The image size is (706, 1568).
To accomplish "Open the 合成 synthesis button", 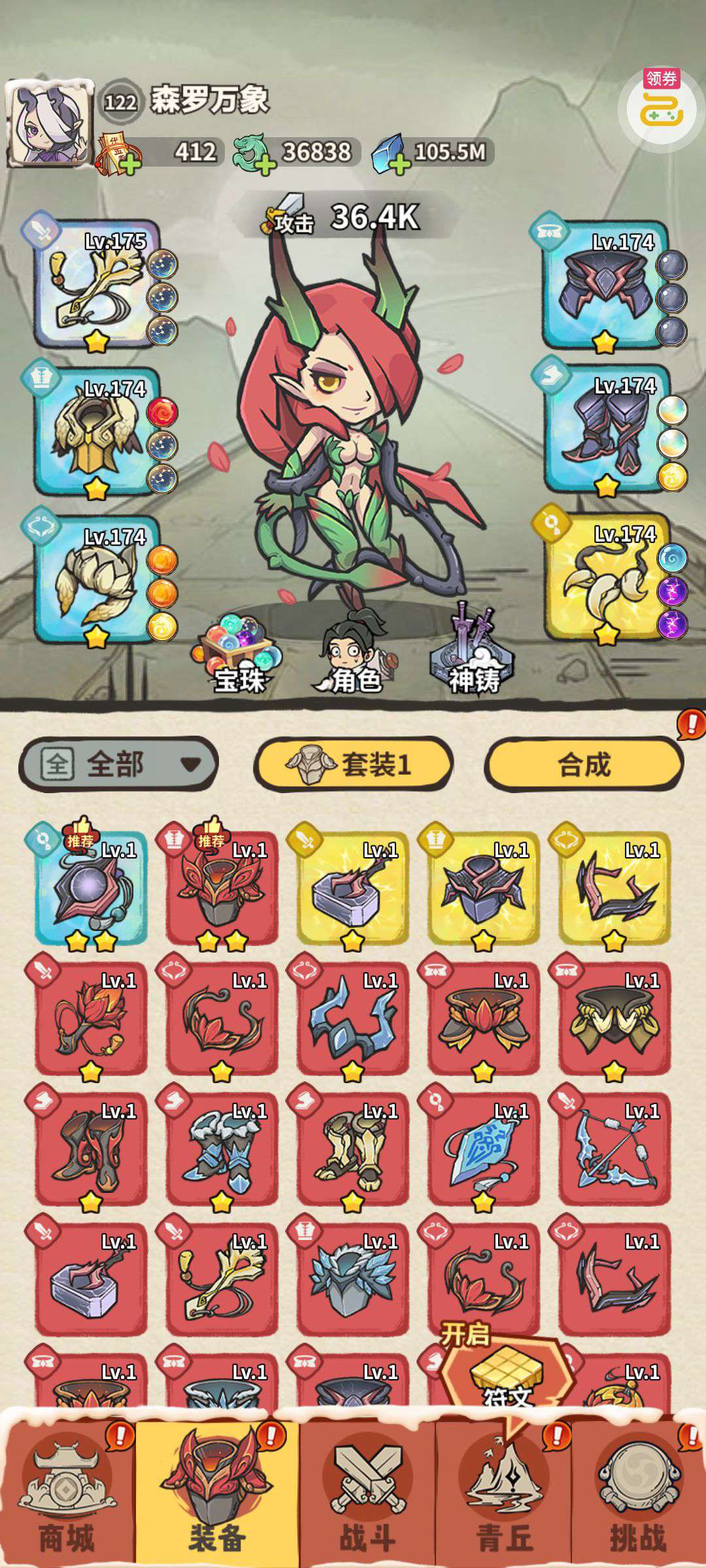I will coord(584,764).
